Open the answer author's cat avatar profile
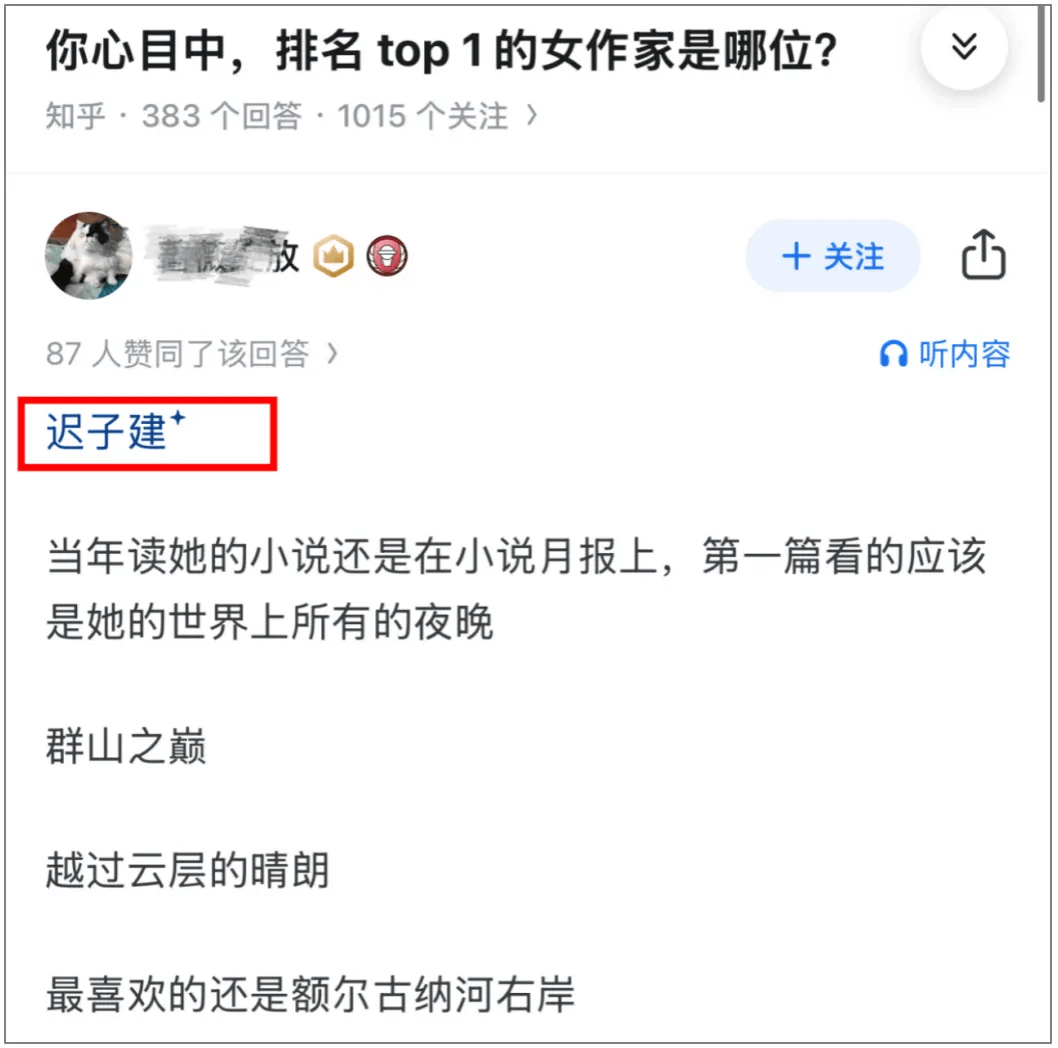 pyautogui.click(x=89, y=255)
